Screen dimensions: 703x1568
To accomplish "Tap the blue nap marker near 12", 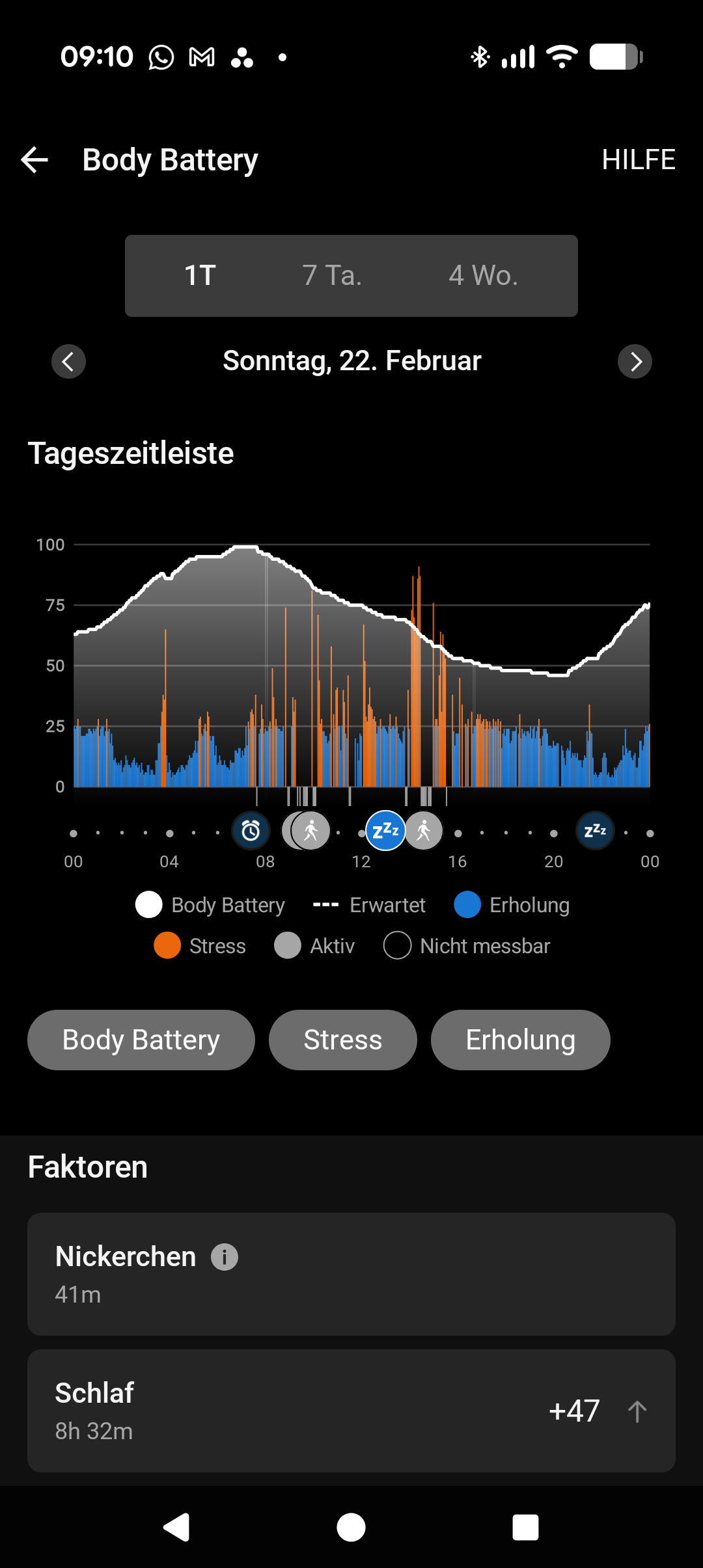I will point(385,831).
